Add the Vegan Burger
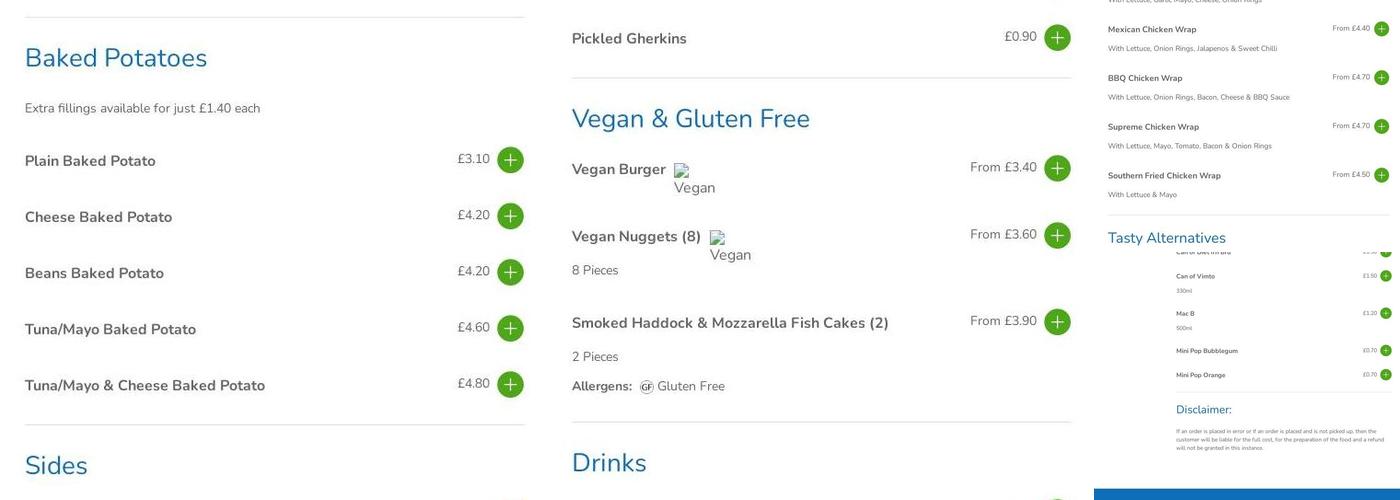Image resolution: width=1400 pixels, height=500 pixels. click(1057, 168)
